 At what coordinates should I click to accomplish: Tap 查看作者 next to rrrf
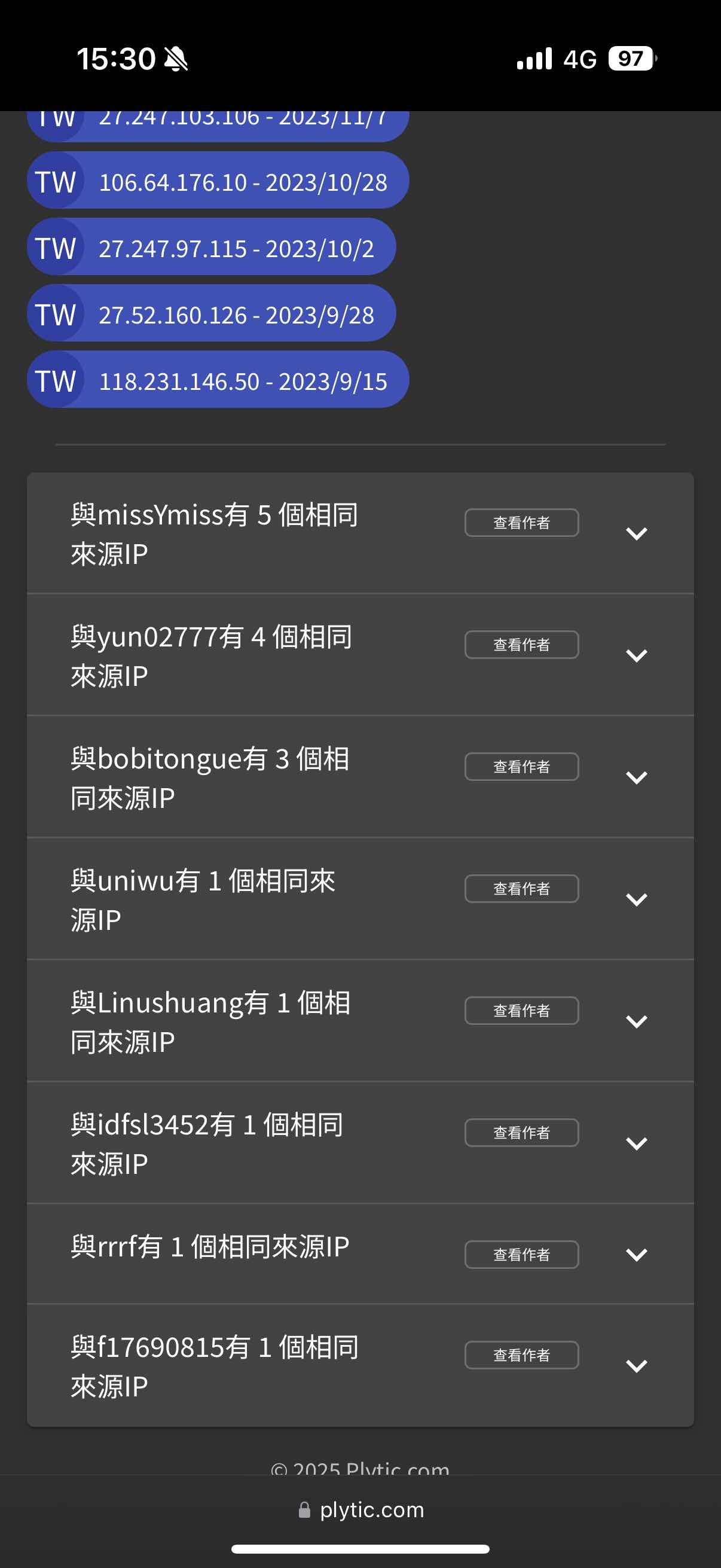(x=521, y=1255)
